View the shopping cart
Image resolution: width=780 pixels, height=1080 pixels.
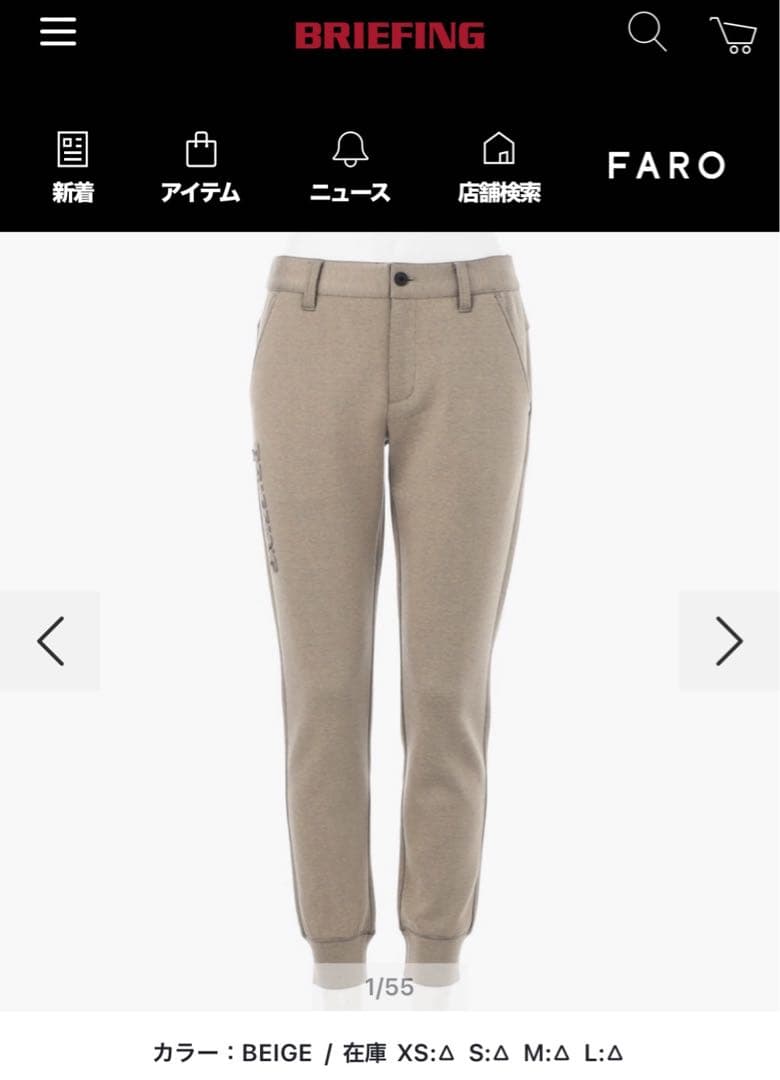[x=733, y=35]
